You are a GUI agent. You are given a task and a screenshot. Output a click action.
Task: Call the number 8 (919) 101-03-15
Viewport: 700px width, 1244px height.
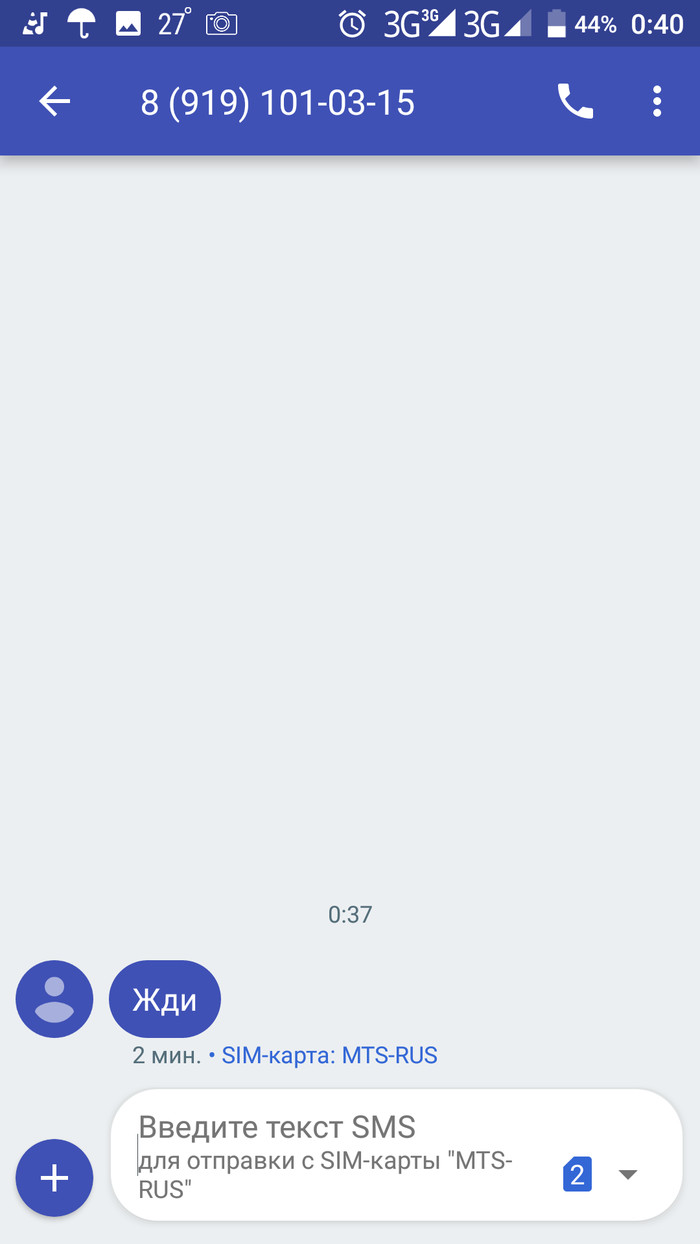575,101
